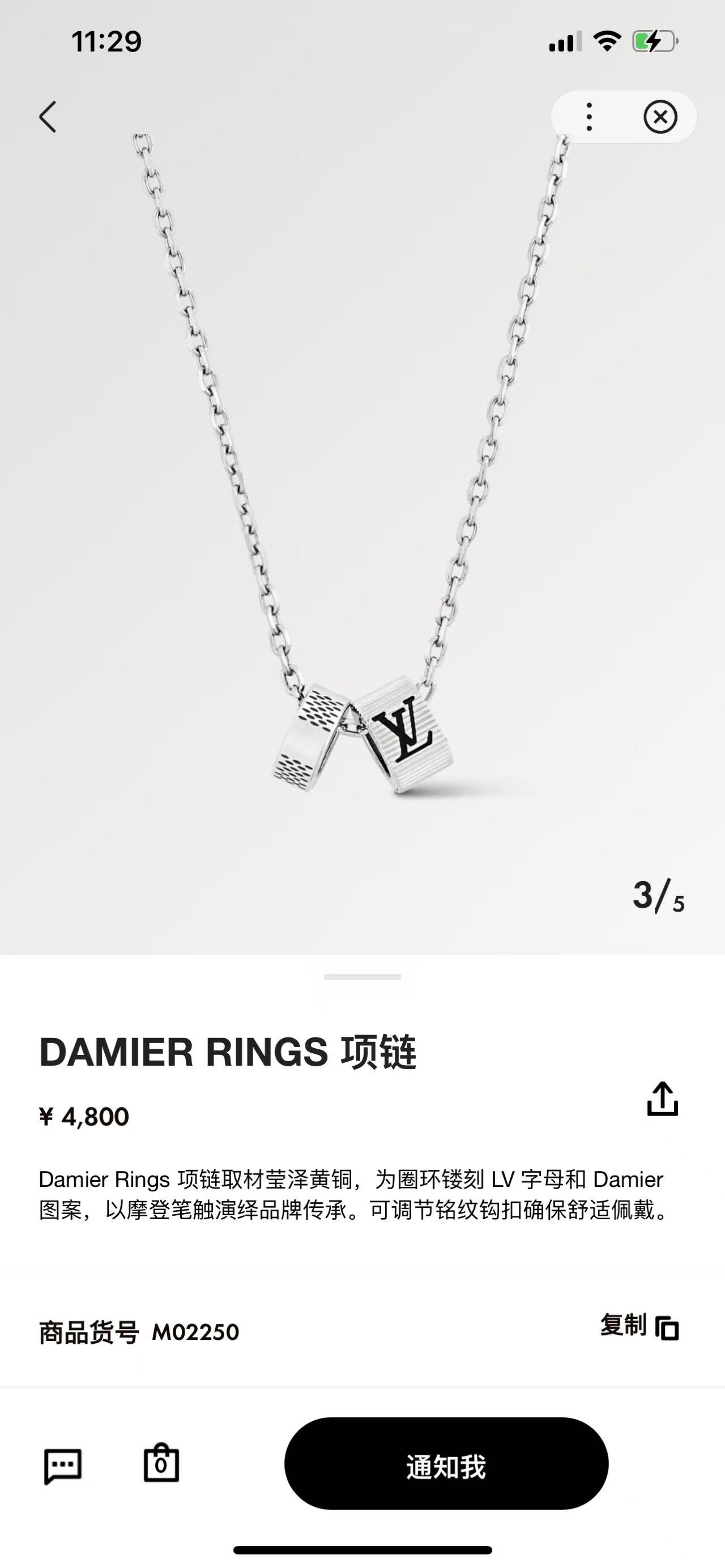The height and width of the screenshot is (1568, 725).
Task: Copy the product number M02250
Action: point(640,1327)
